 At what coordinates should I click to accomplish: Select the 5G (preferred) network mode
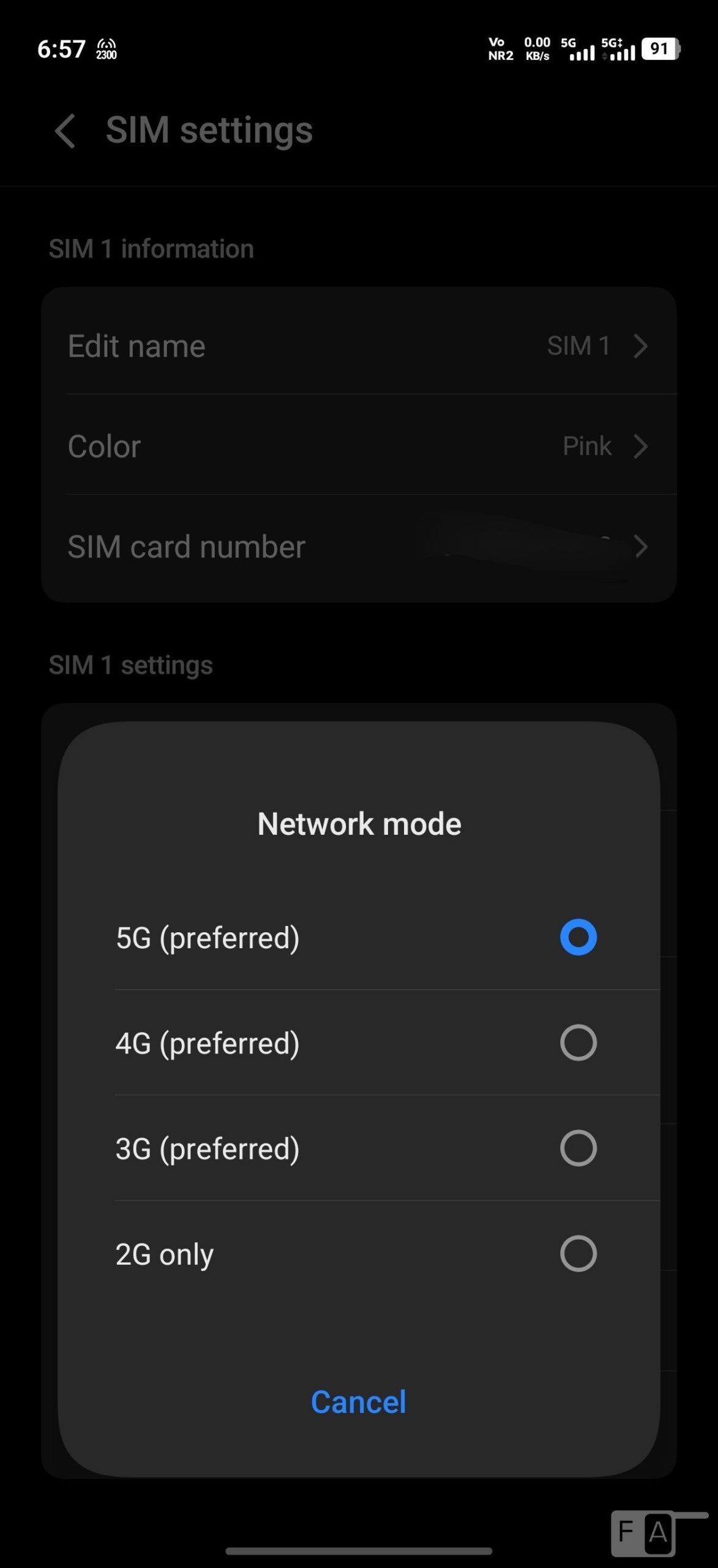tap(578, 937)
